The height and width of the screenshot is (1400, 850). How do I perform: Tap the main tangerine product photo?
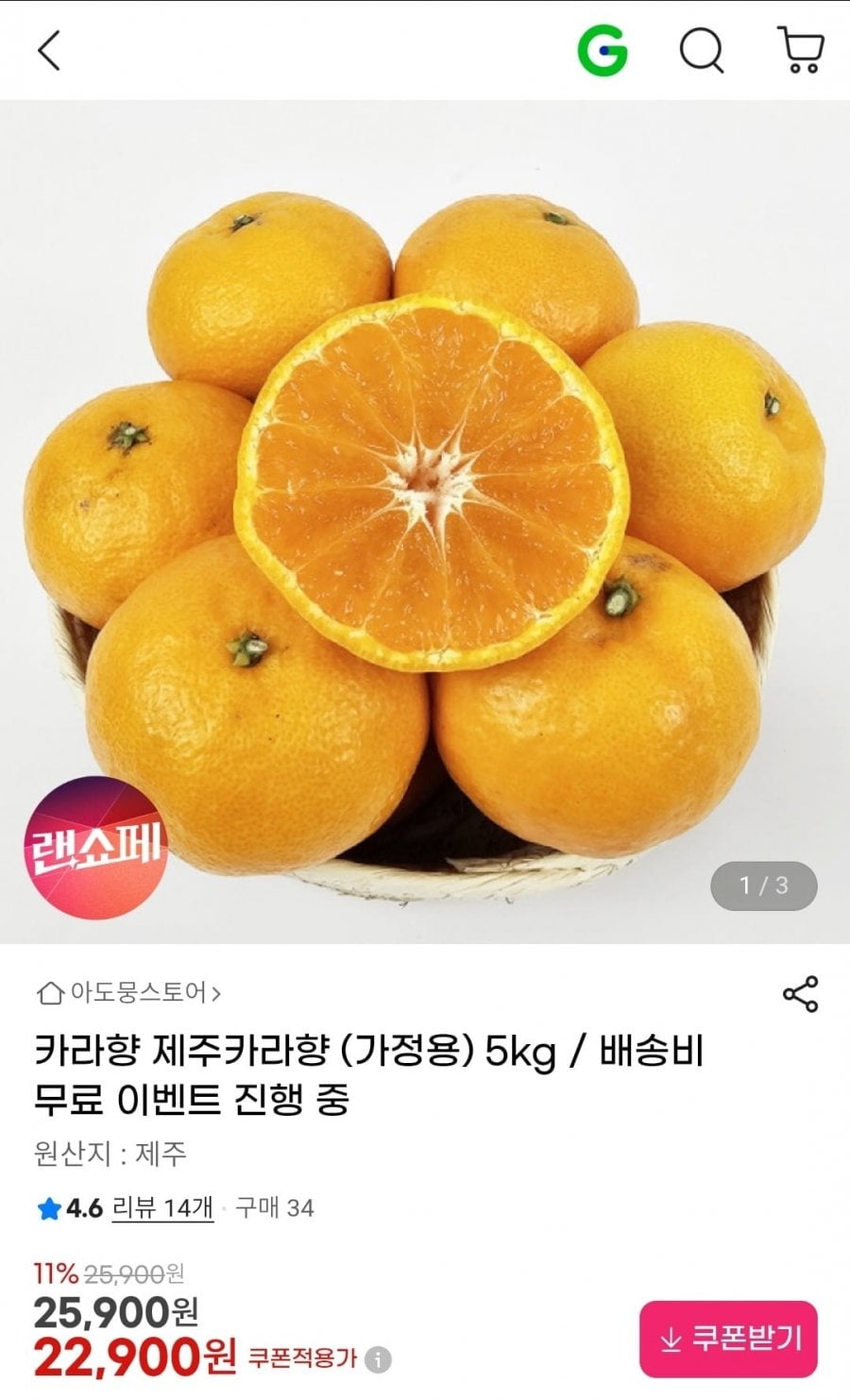(x=425, y=491)
